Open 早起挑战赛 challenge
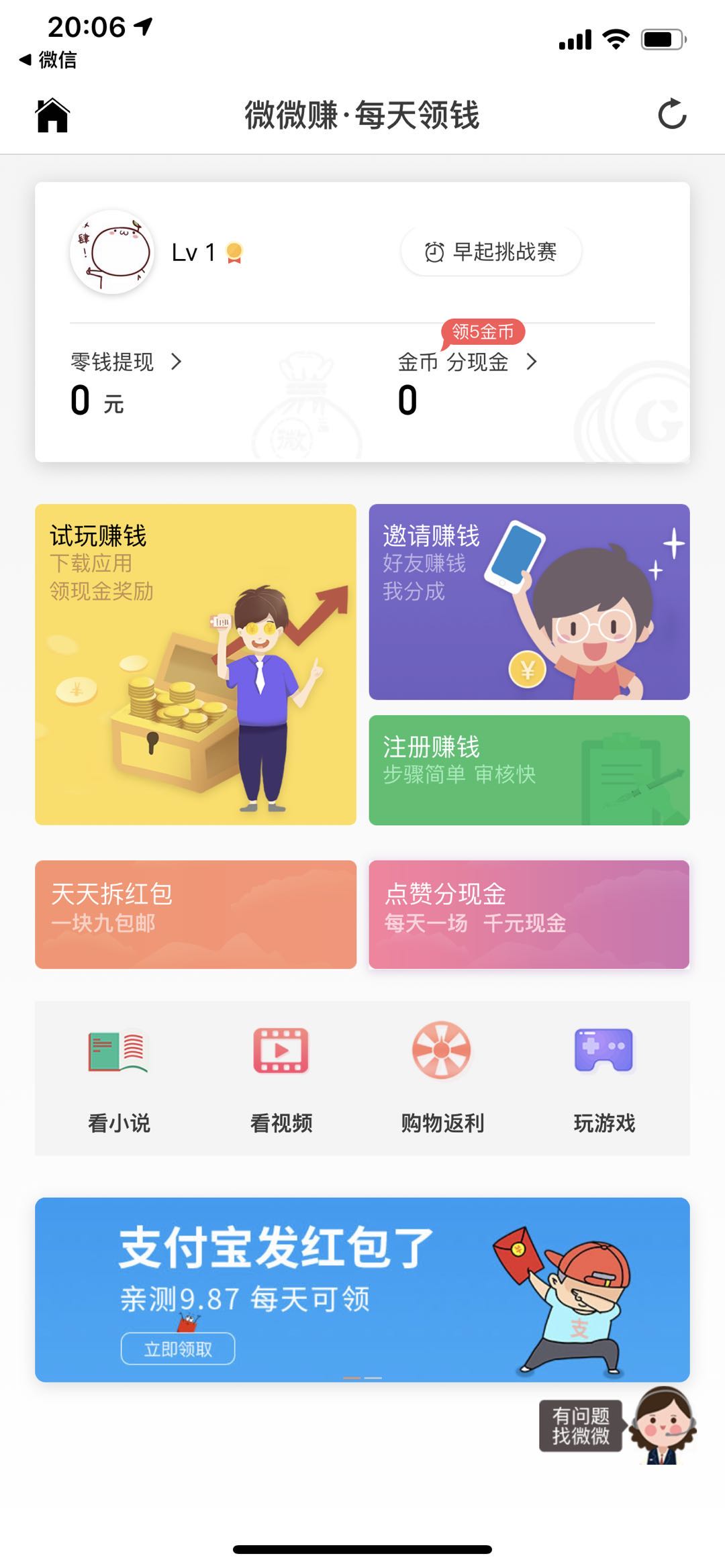Screen dimensions: 725x1568 [491, 252]
